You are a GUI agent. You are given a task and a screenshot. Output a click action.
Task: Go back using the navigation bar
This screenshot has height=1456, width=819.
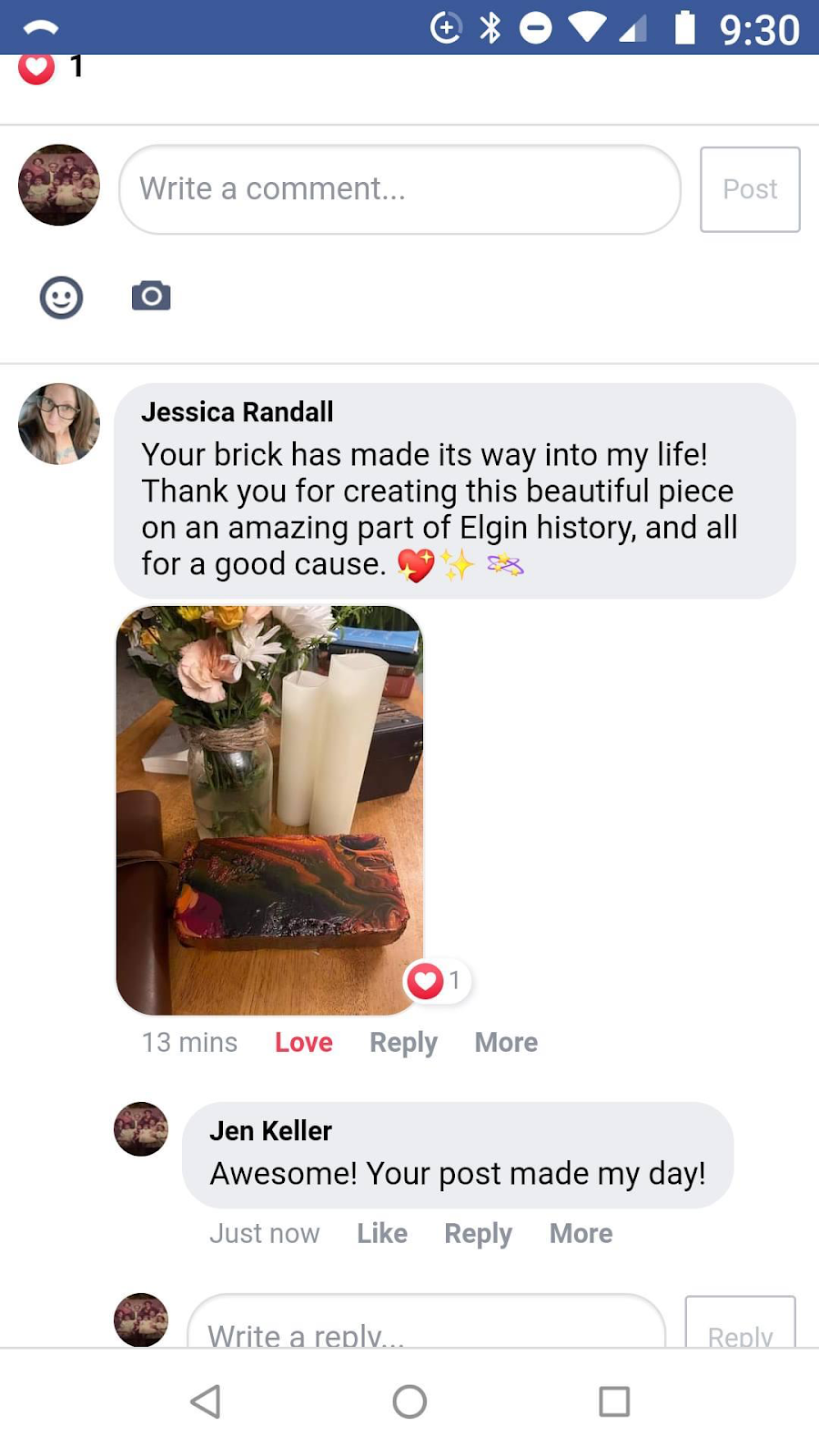point(206,1401)
